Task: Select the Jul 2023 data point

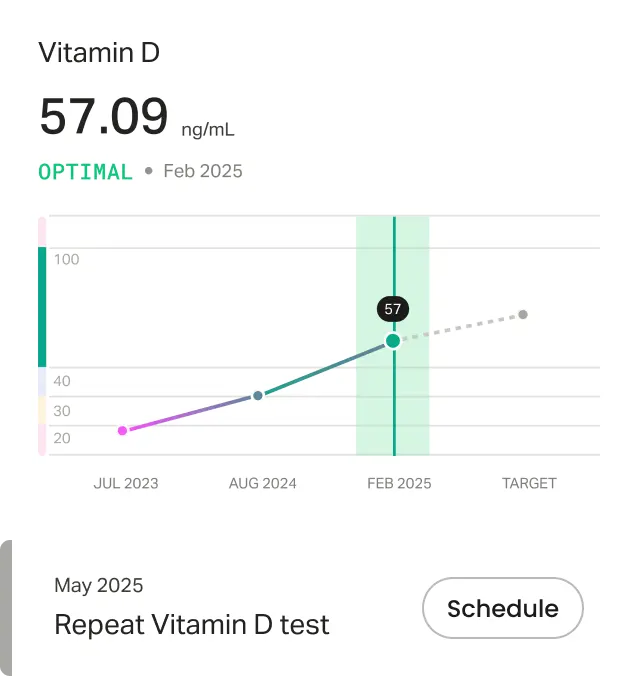Action: click(x=122, y=430)
